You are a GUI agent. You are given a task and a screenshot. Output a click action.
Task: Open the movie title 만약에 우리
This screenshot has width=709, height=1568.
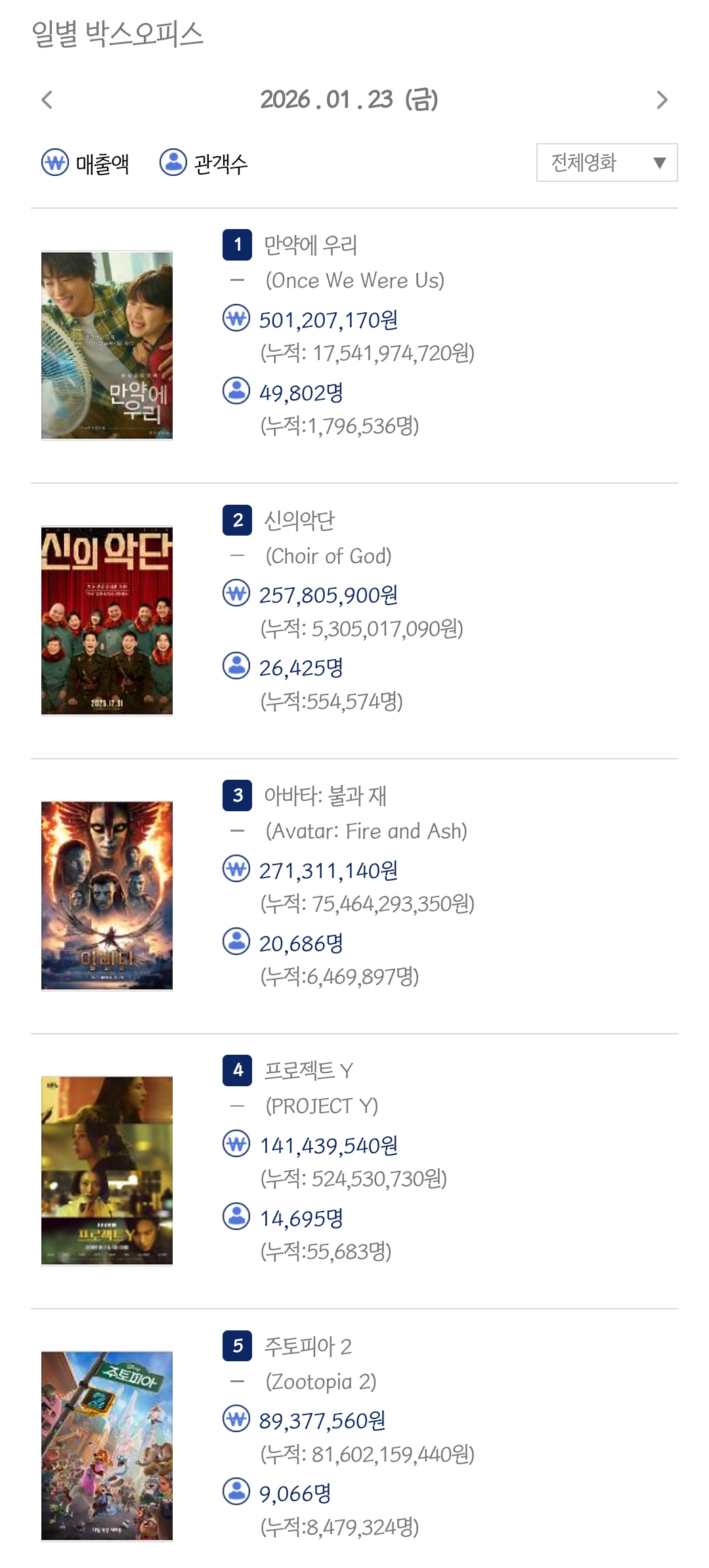(311, 245)
